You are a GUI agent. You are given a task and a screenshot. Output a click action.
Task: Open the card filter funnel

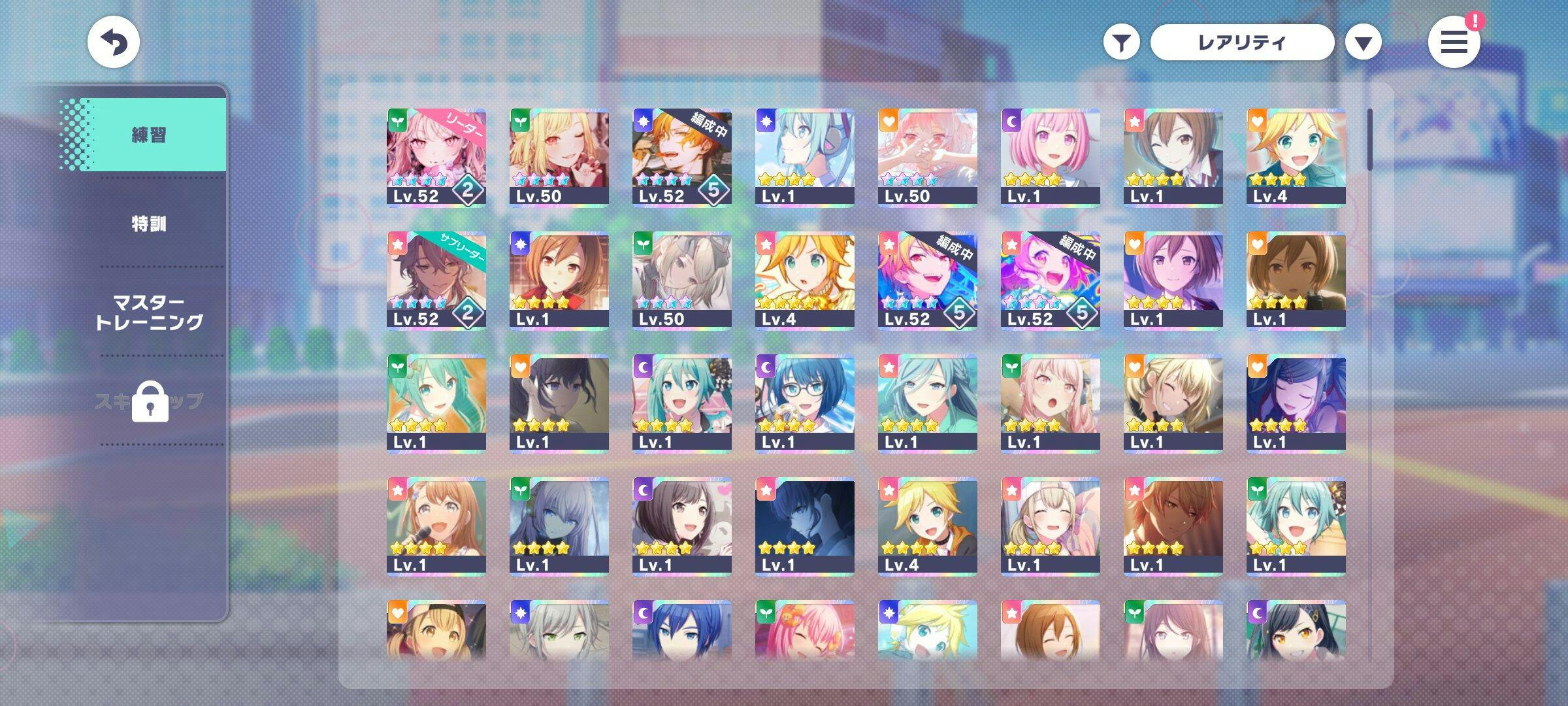1121,43
